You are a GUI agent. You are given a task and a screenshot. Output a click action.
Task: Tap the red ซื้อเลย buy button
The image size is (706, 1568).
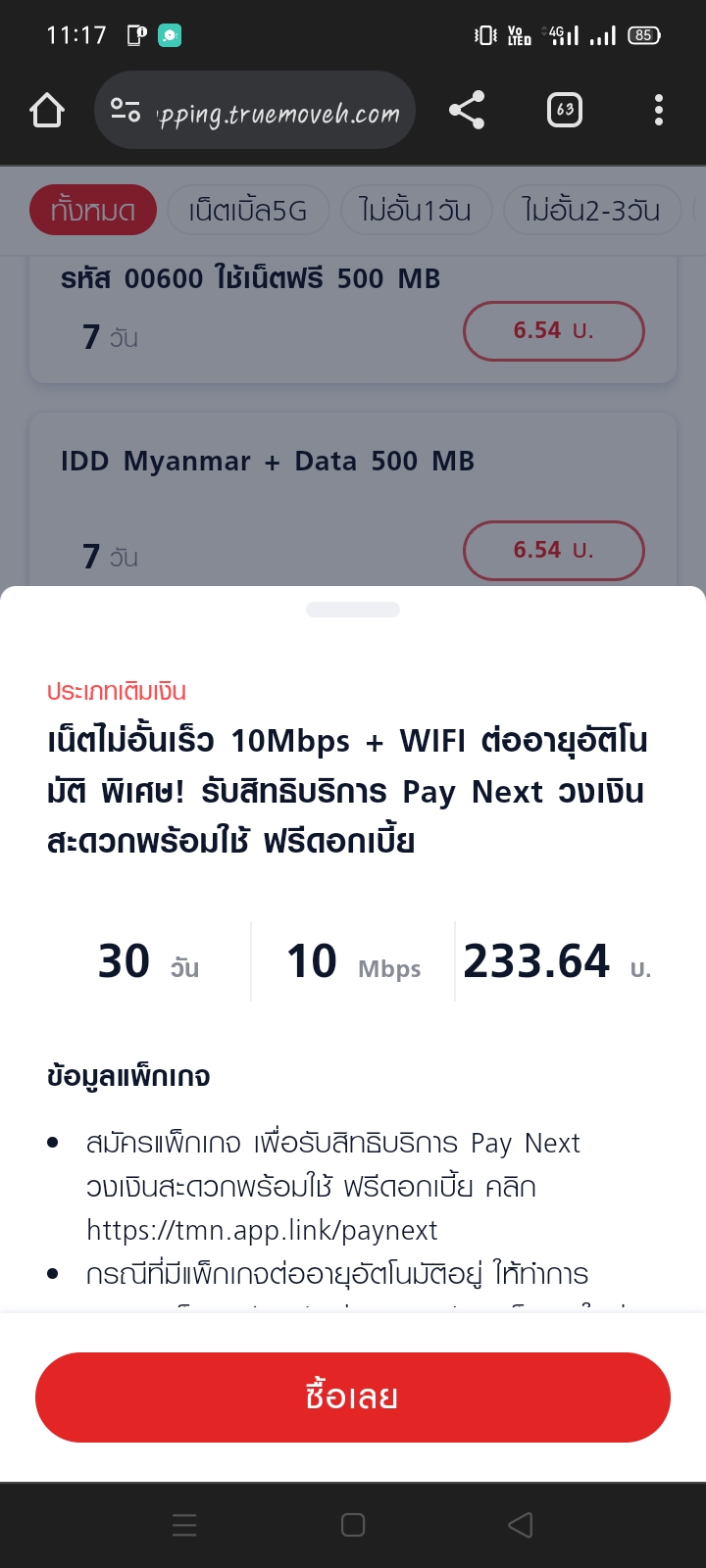tap(353, 1396)
